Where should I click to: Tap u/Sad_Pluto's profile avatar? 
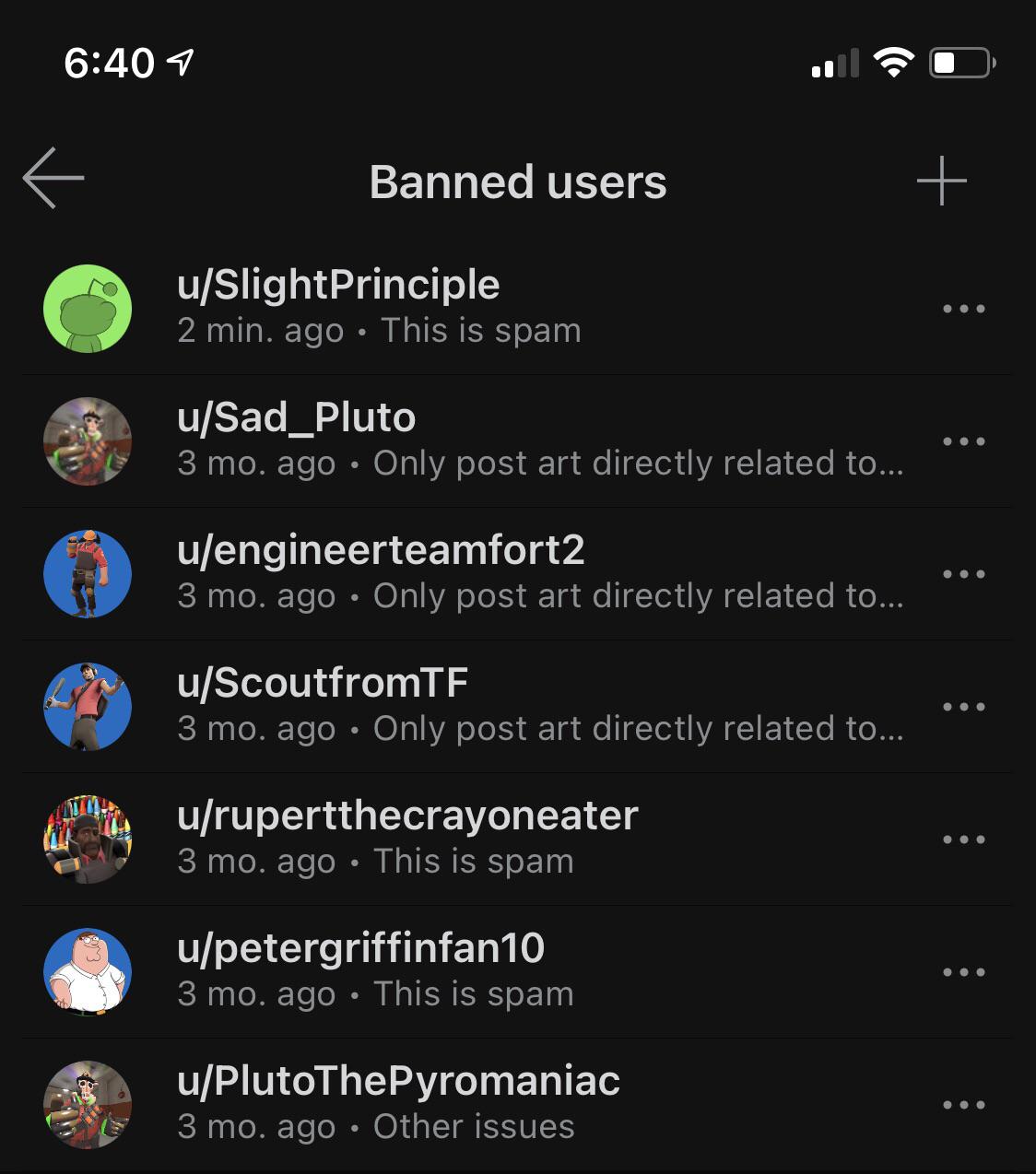tap(88, 441)
